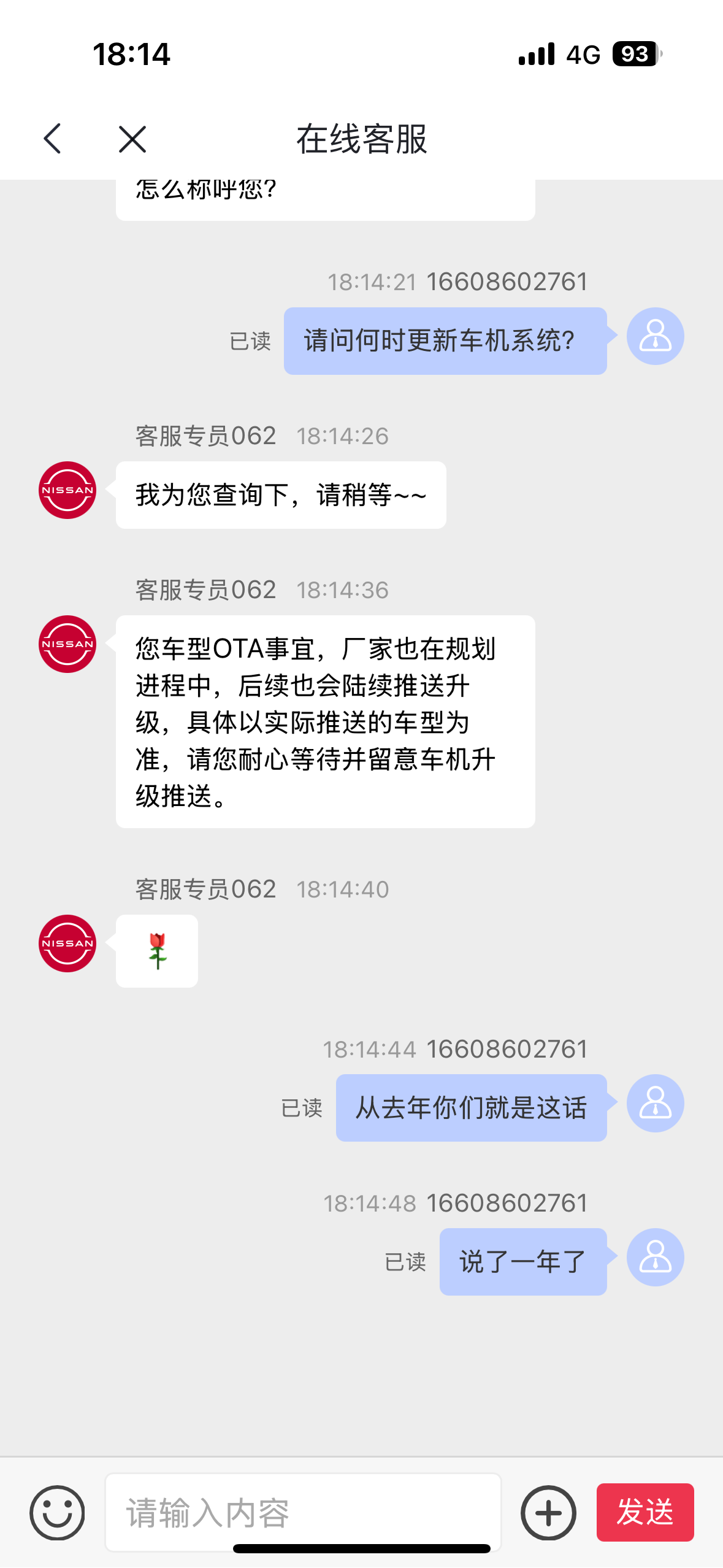Open the plus attachment menu
Viewport: 723px width, 1568px height.
point(548,1513)
